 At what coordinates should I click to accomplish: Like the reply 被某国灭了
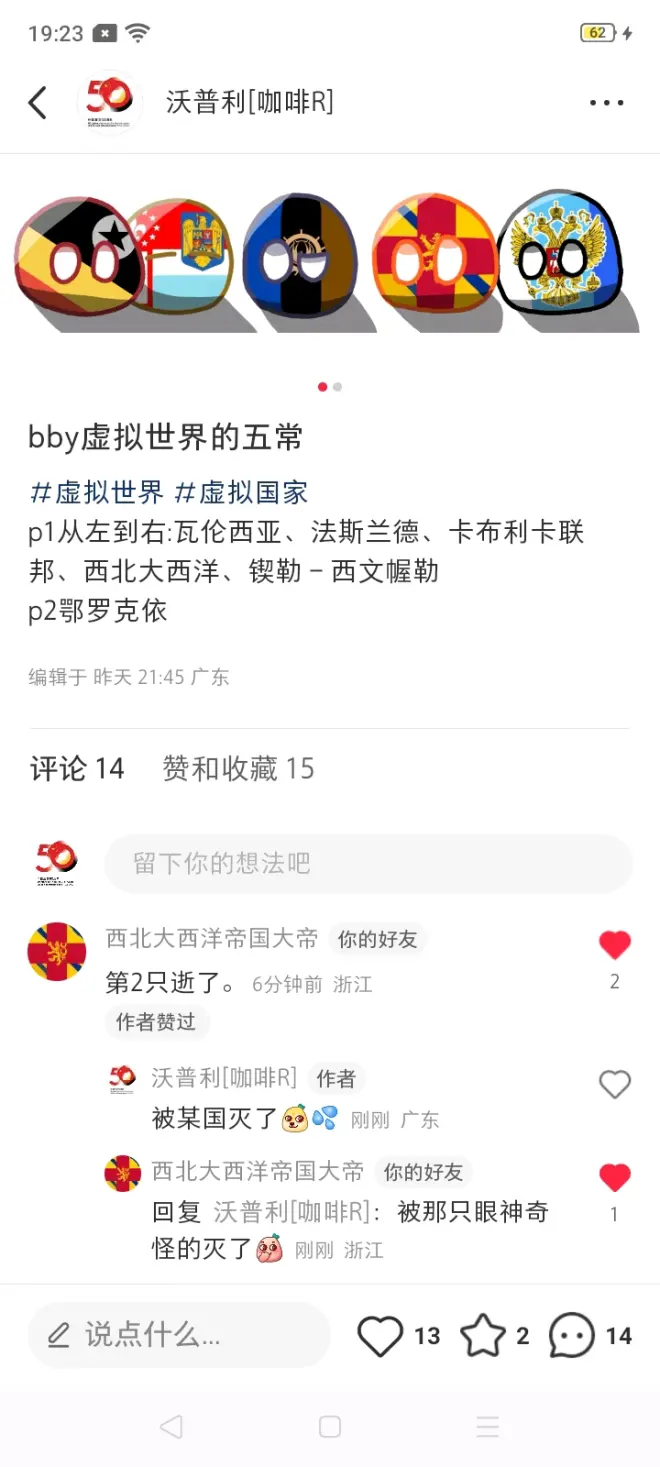coord(614,1085)
